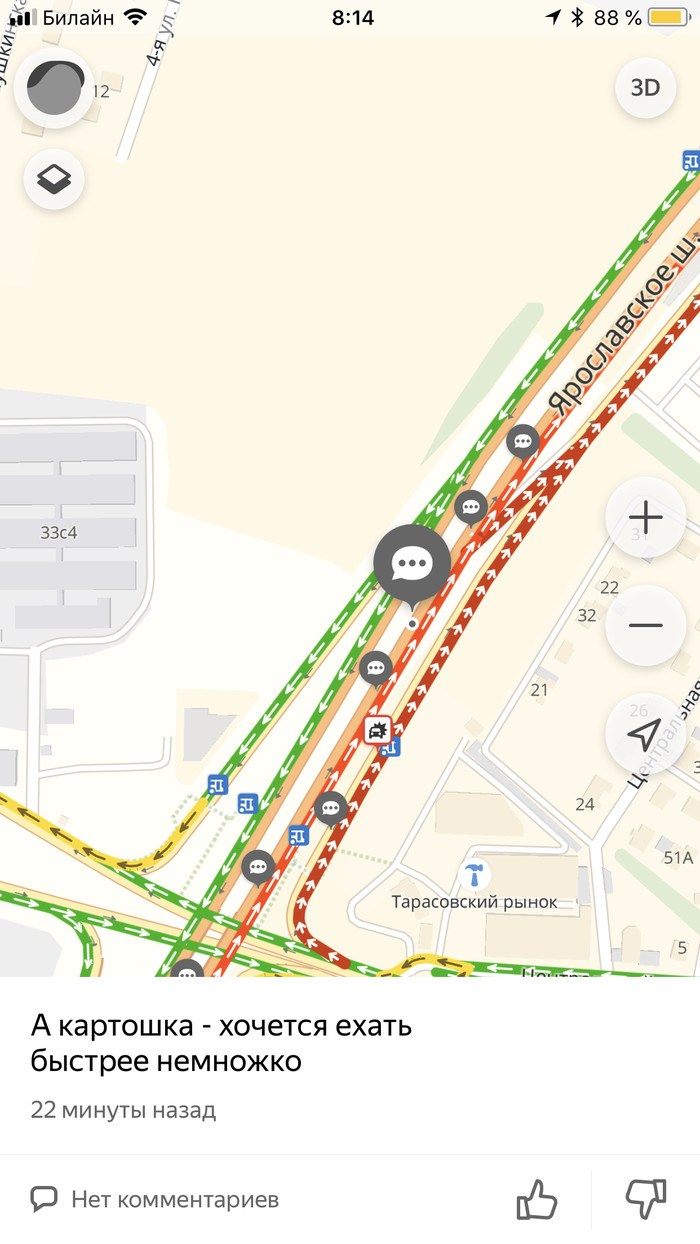The image size is (700, 1244).
Task: Dislike this road comment with thumbs down
Action: tap(645, 1199)
